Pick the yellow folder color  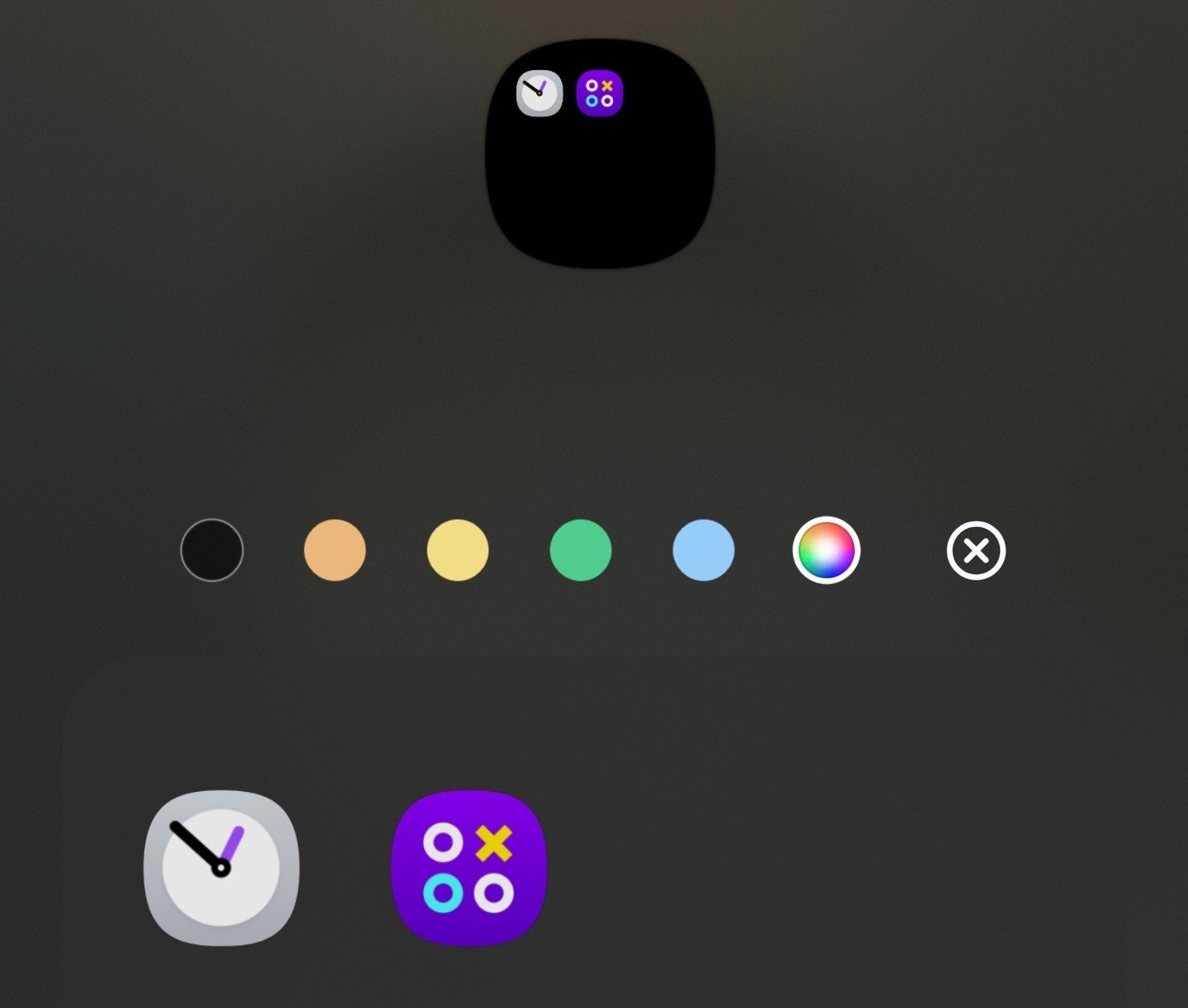coord(458,550)
